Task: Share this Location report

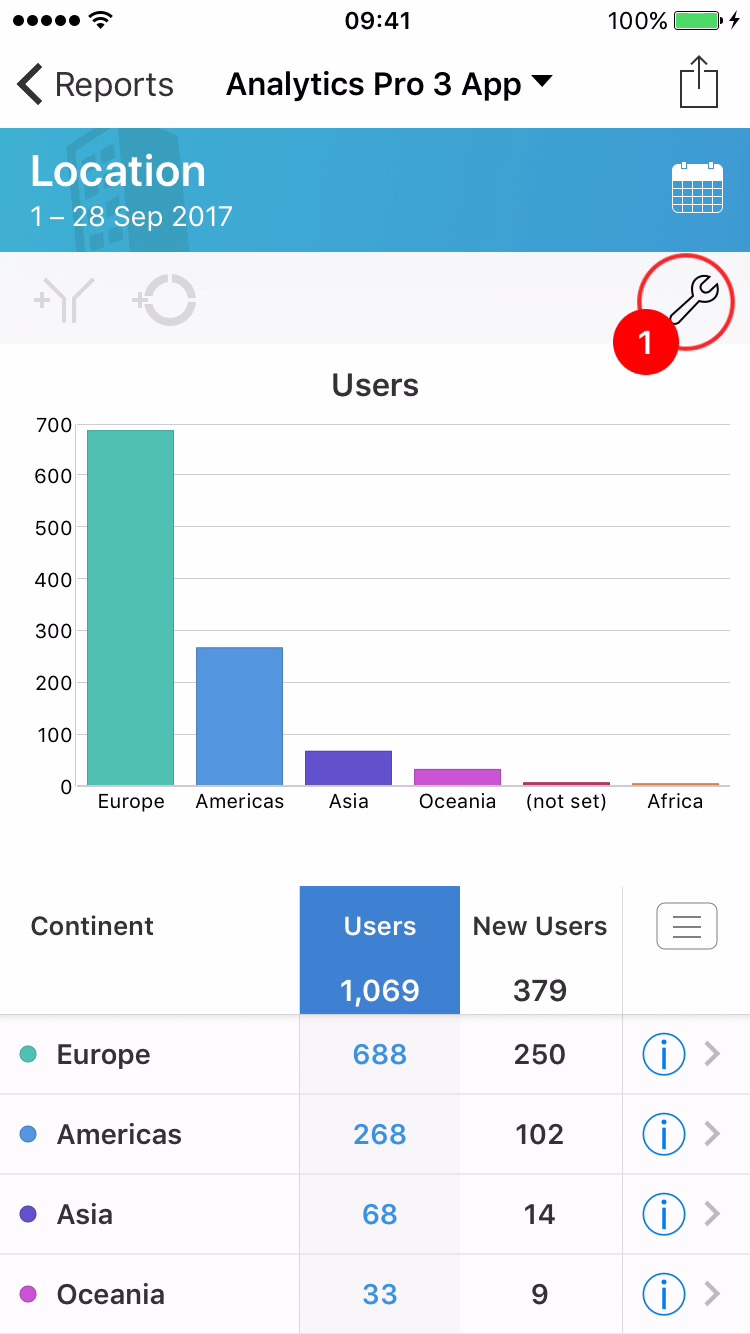Action: click(x=698, y=82)
